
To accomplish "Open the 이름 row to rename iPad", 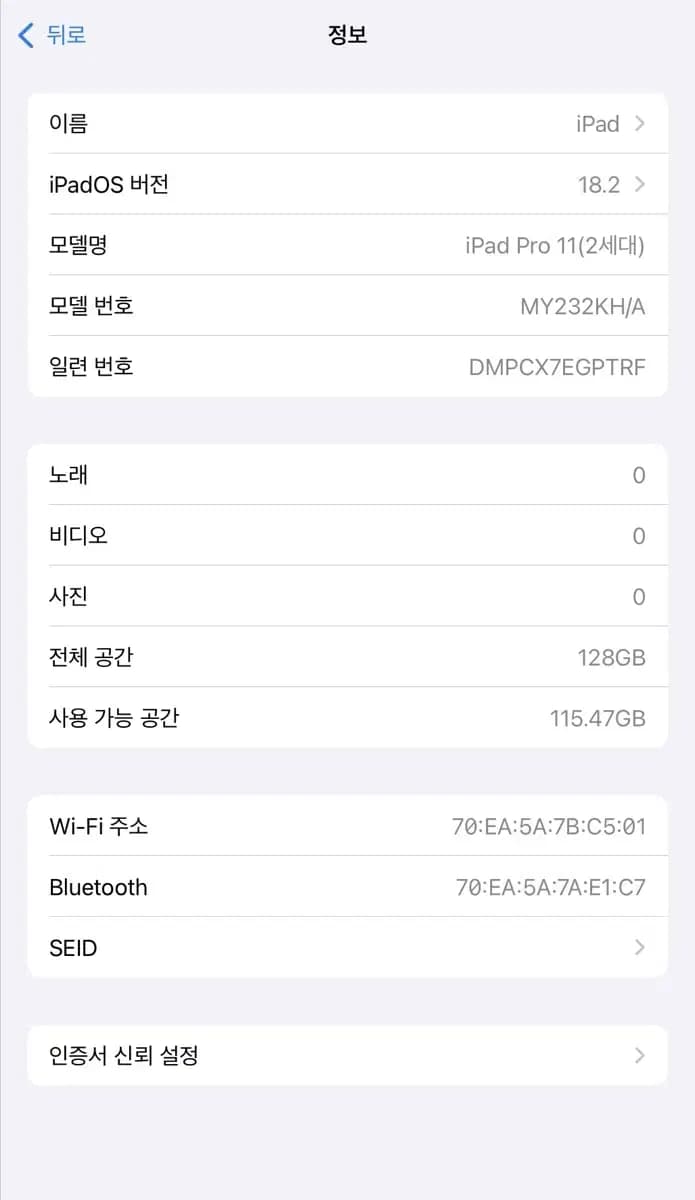I will [347, 124].
